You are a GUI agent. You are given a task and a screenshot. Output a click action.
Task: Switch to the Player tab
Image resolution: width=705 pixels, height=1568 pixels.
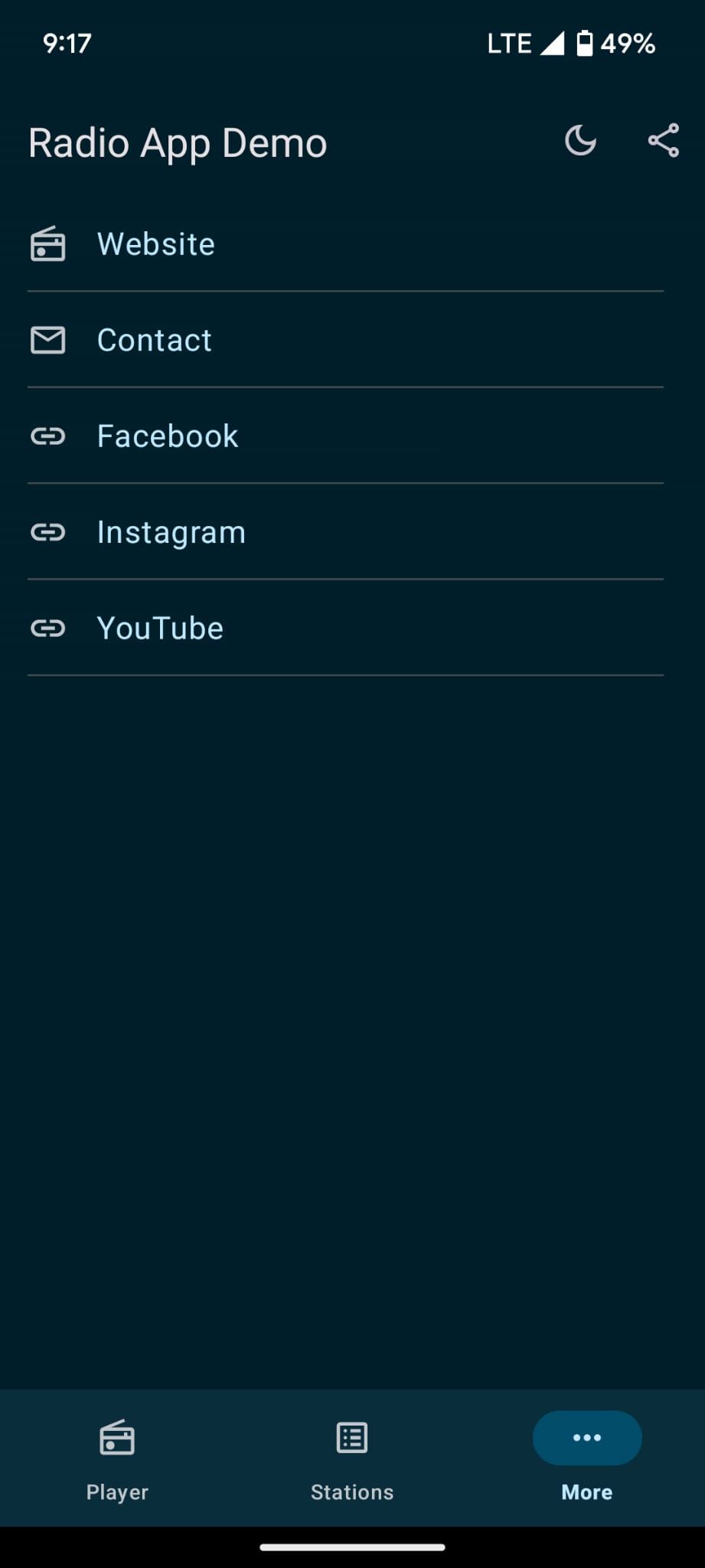[x=117, y=1459]
